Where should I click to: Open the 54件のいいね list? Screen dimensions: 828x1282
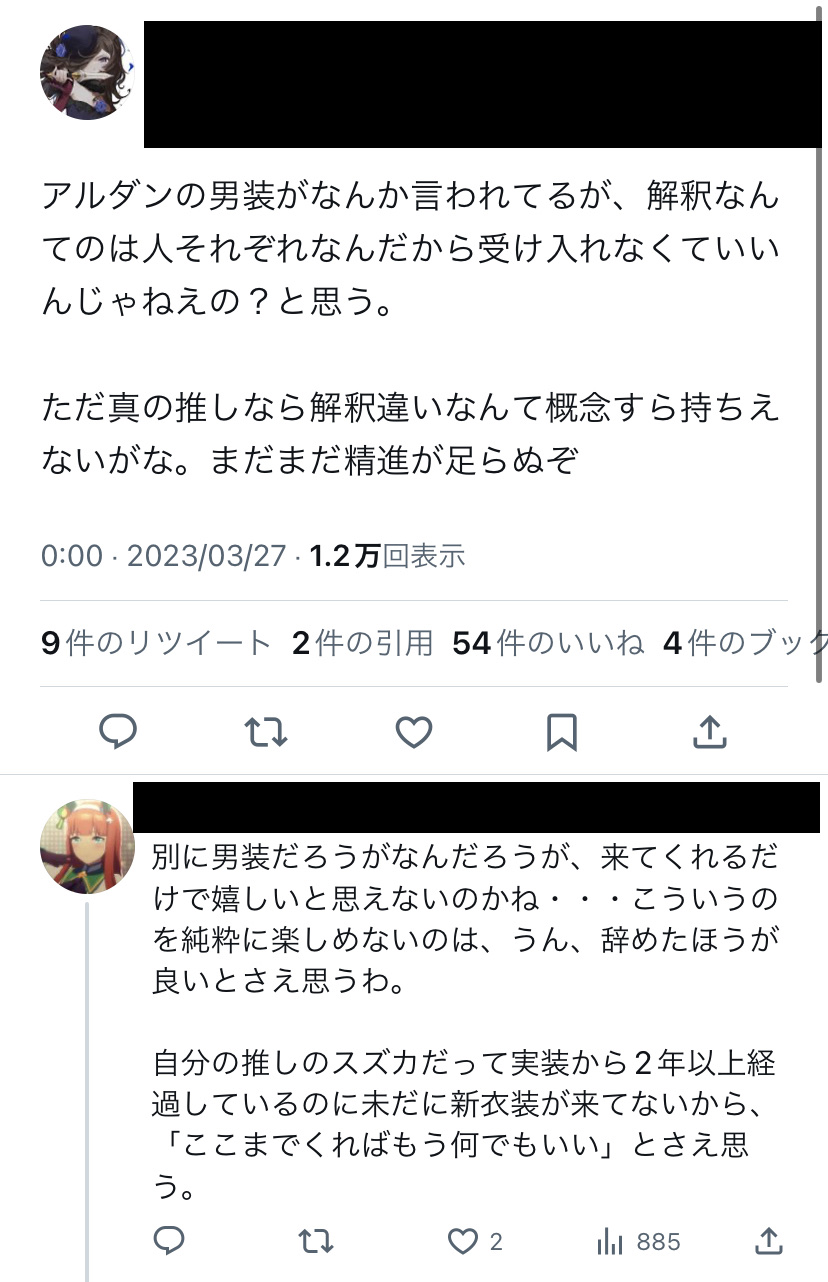[548, 643]
